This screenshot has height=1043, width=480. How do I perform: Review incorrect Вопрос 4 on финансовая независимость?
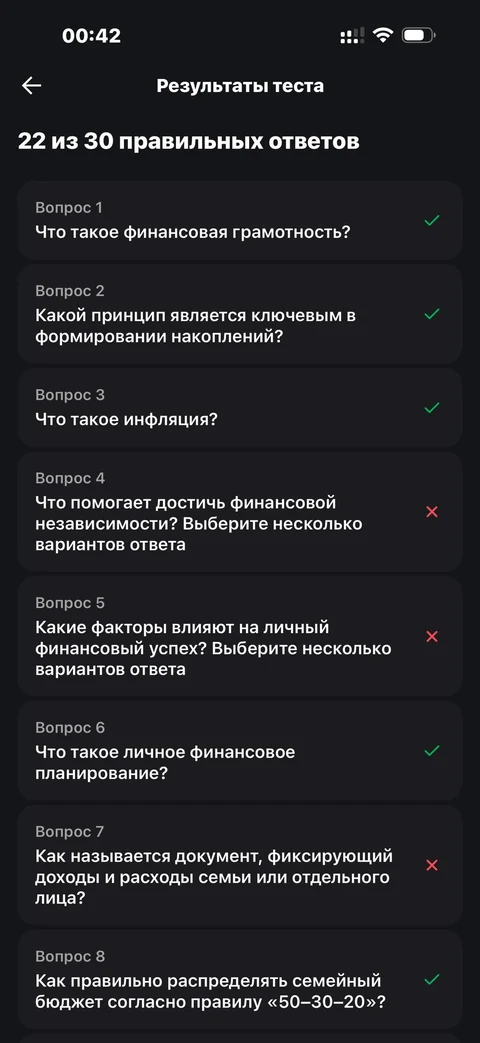[240, 512]
